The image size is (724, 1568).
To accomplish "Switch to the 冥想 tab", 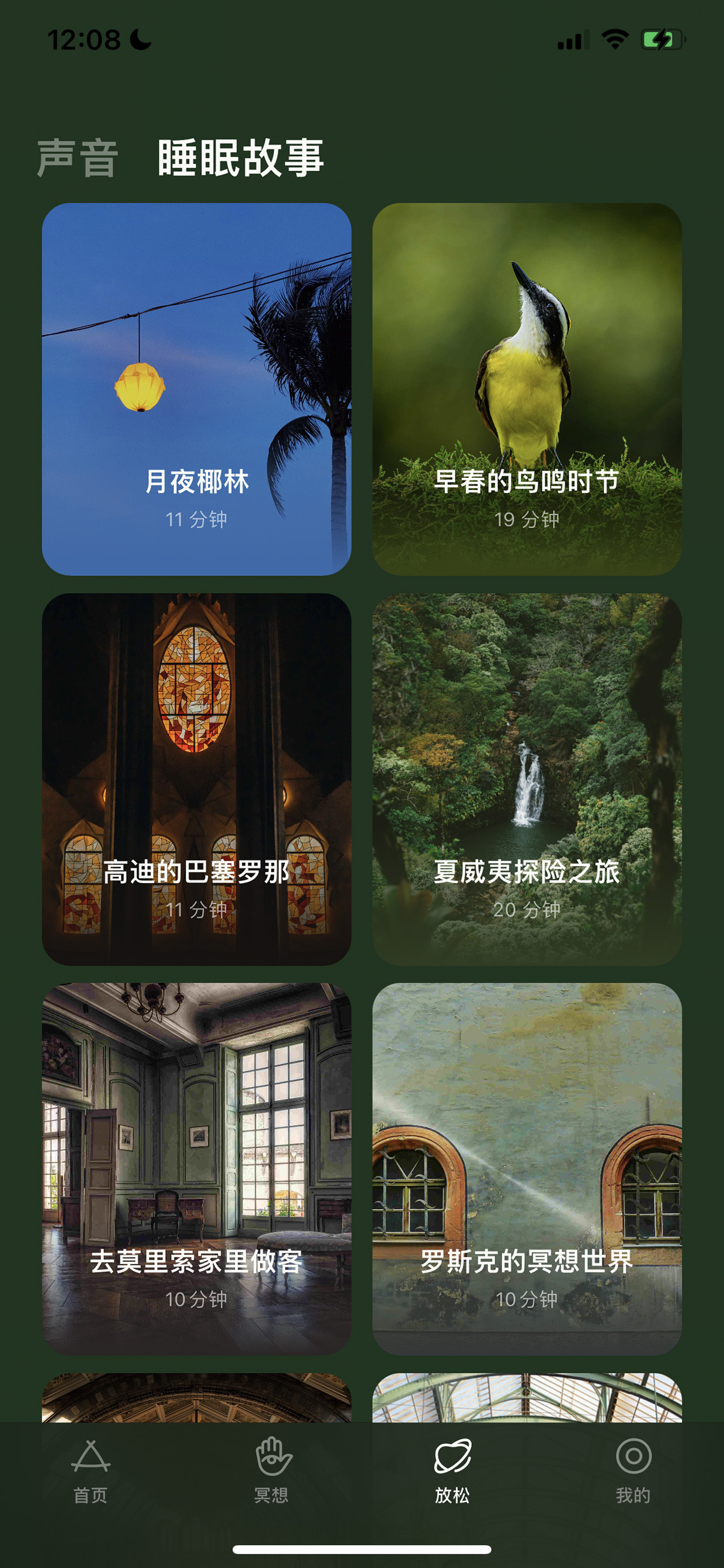I will tap(271, 1470).
